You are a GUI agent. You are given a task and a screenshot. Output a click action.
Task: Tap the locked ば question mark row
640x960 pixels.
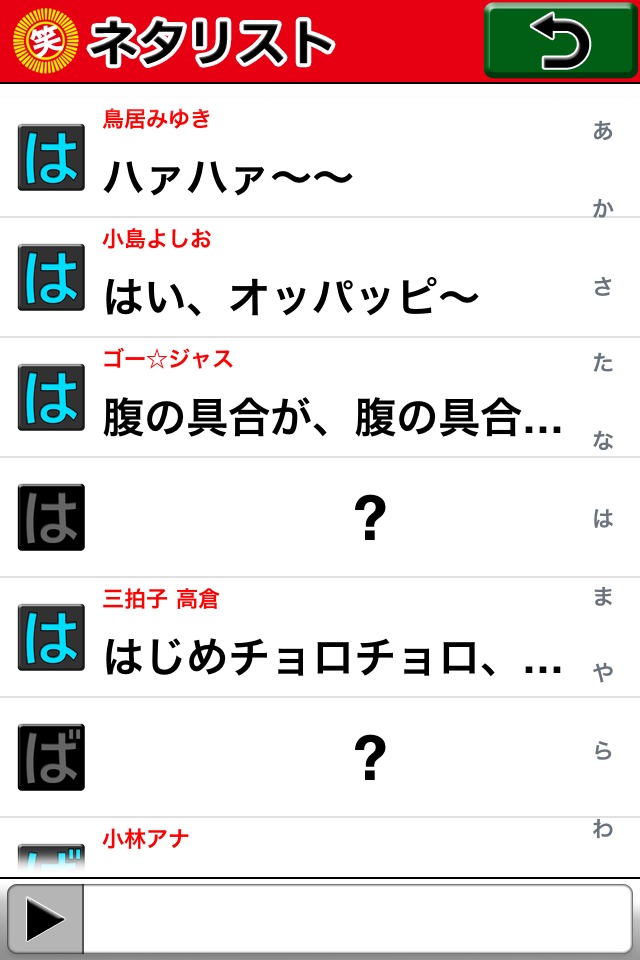[x=300, y=758]
